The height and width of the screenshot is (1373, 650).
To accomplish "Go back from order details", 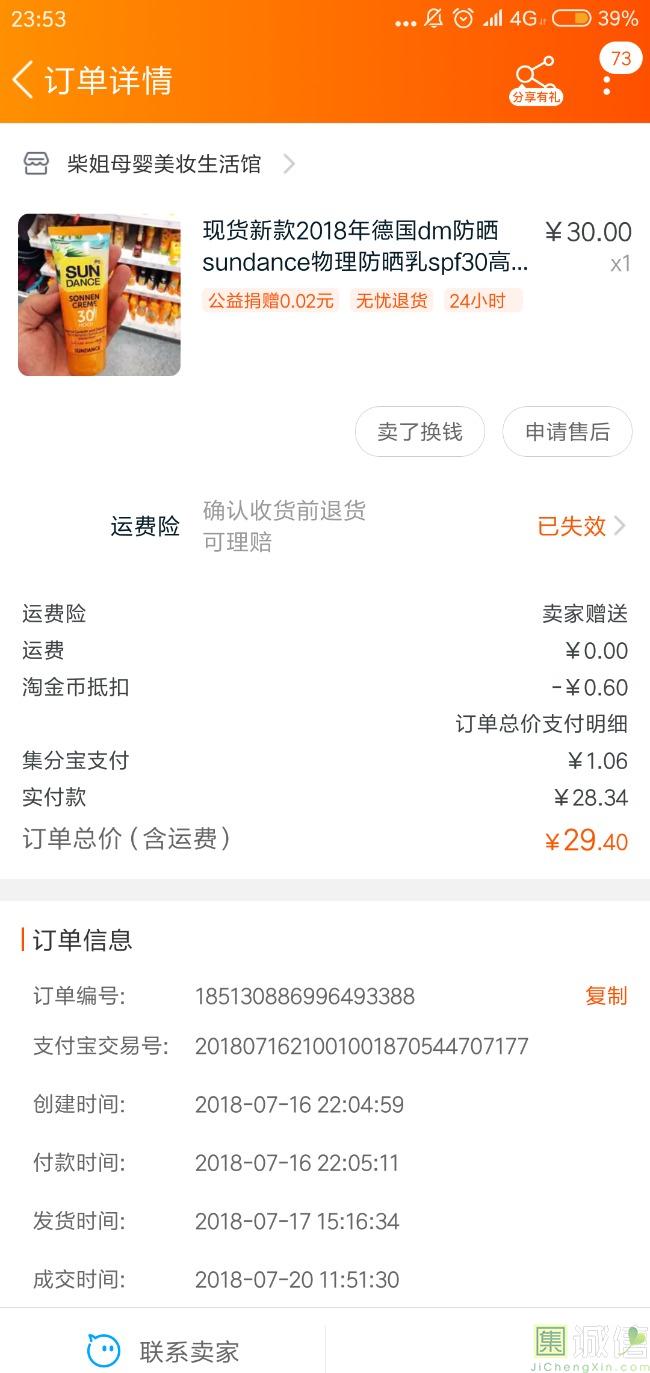I will [x=24, y=80].
